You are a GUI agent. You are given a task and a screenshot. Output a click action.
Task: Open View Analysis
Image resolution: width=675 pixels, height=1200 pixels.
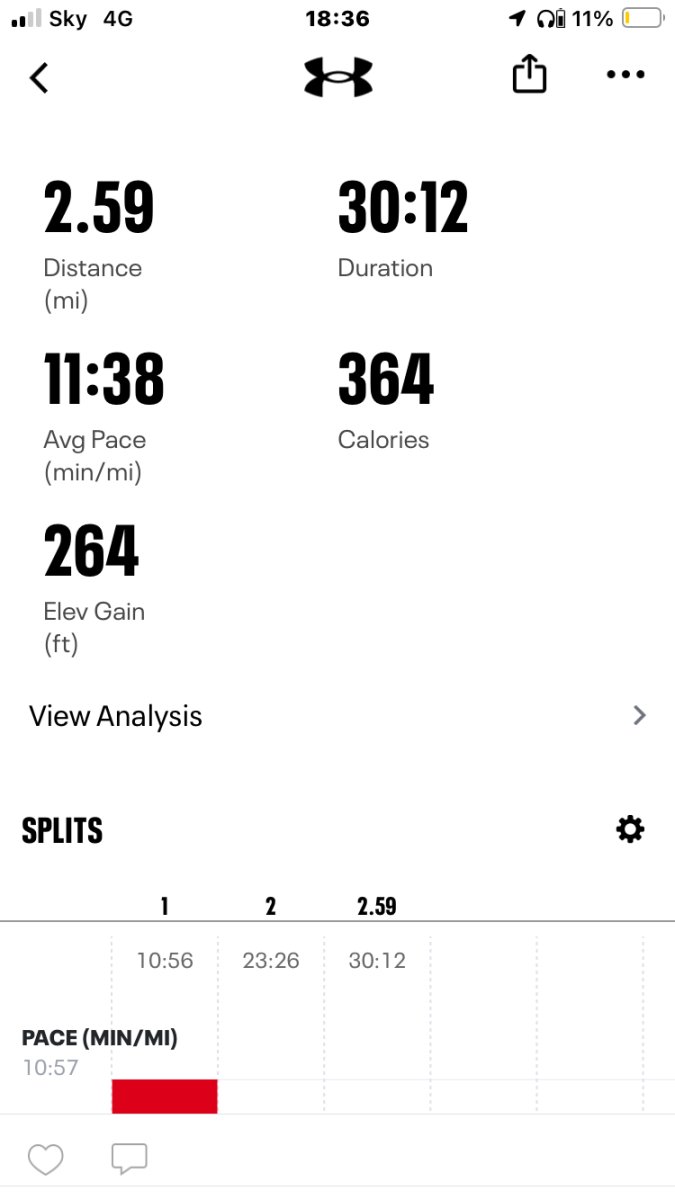coord(337,716)
